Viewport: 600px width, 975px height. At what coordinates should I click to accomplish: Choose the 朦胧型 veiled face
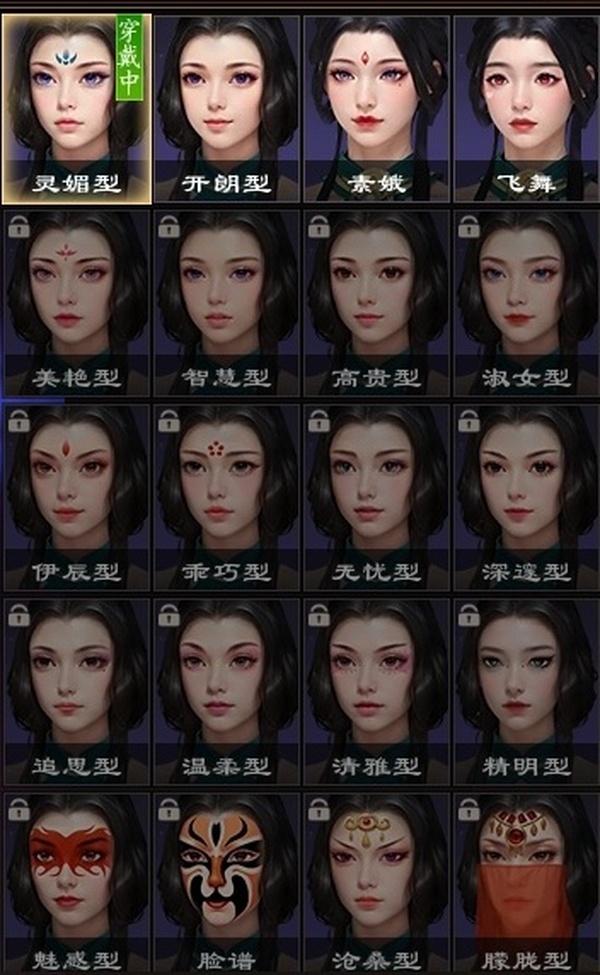tap(526, 884)
